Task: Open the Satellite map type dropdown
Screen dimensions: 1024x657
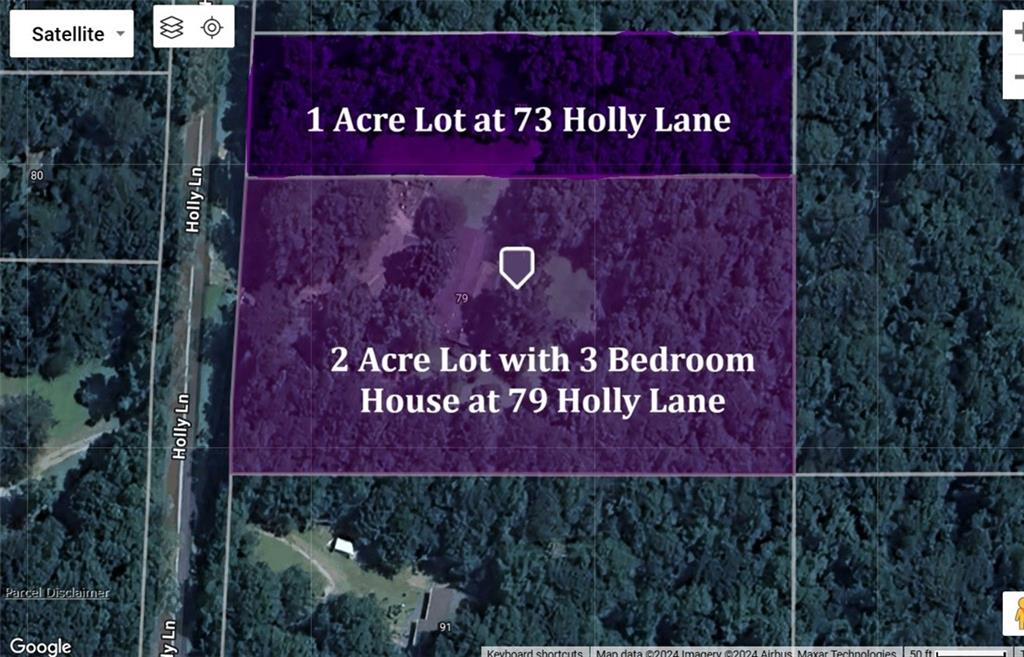Action: pos(72,34)
